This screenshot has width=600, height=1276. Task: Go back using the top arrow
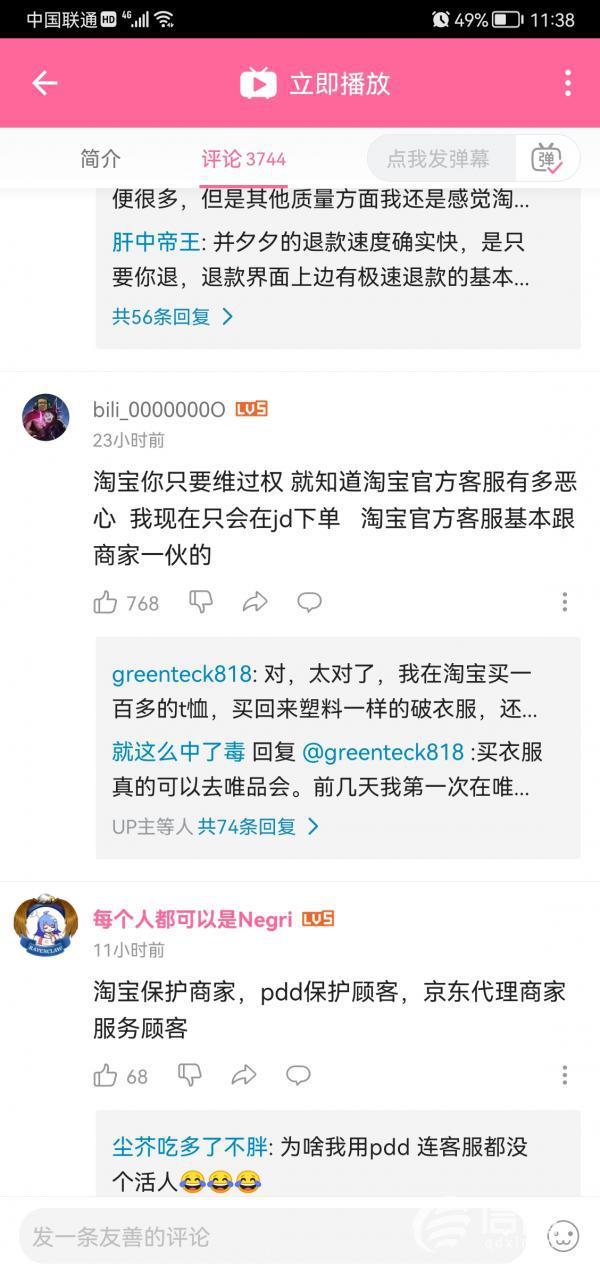[x=45, y=83]
